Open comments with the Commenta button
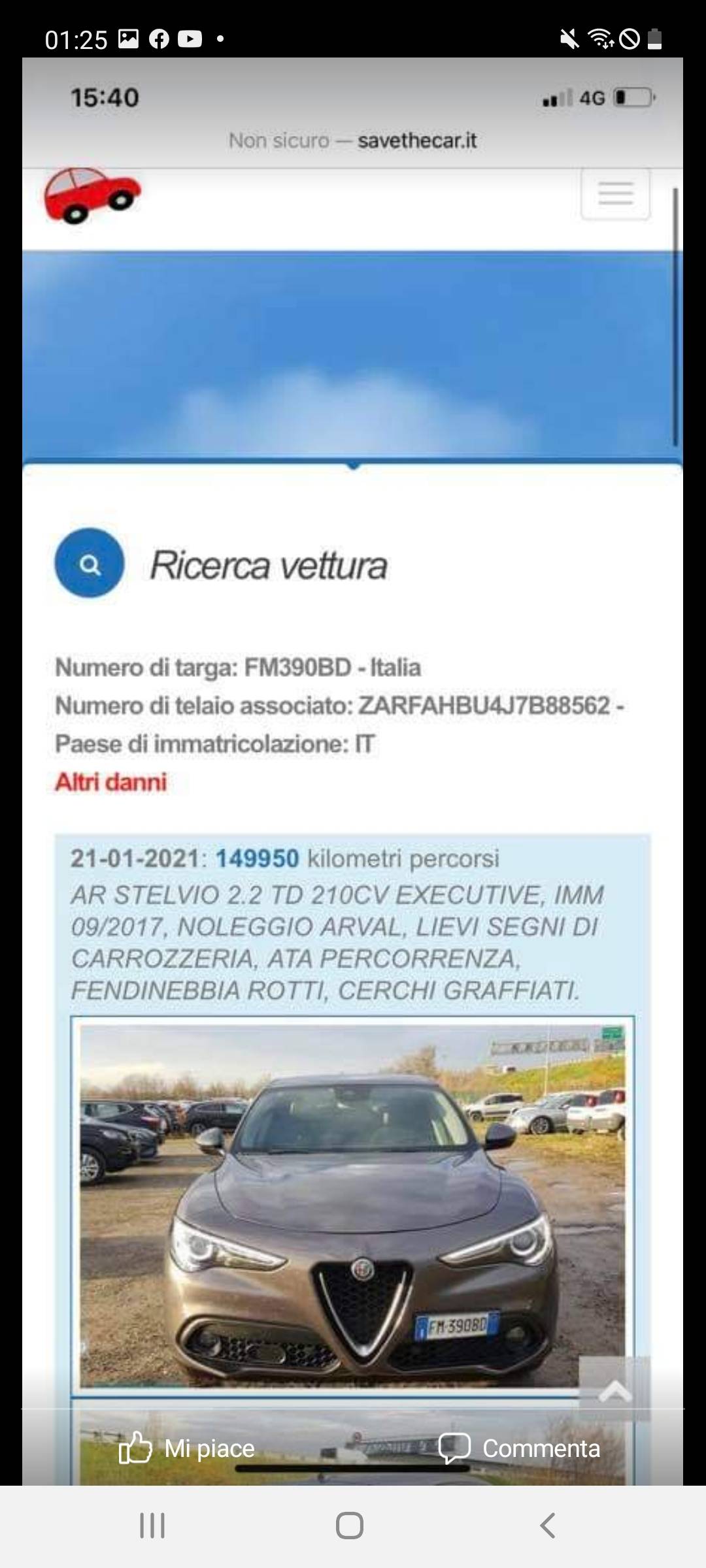The width and height of the screenshot is (706, 1568). tap(519, 1448)
